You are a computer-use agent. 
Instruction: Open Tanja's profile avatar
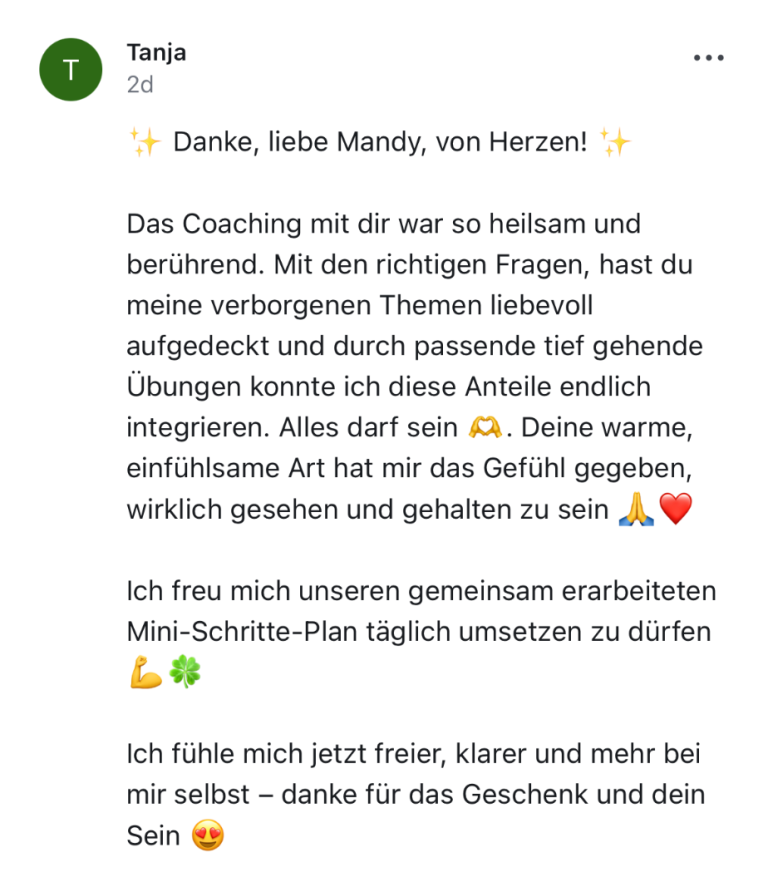(x=70, y=69)
